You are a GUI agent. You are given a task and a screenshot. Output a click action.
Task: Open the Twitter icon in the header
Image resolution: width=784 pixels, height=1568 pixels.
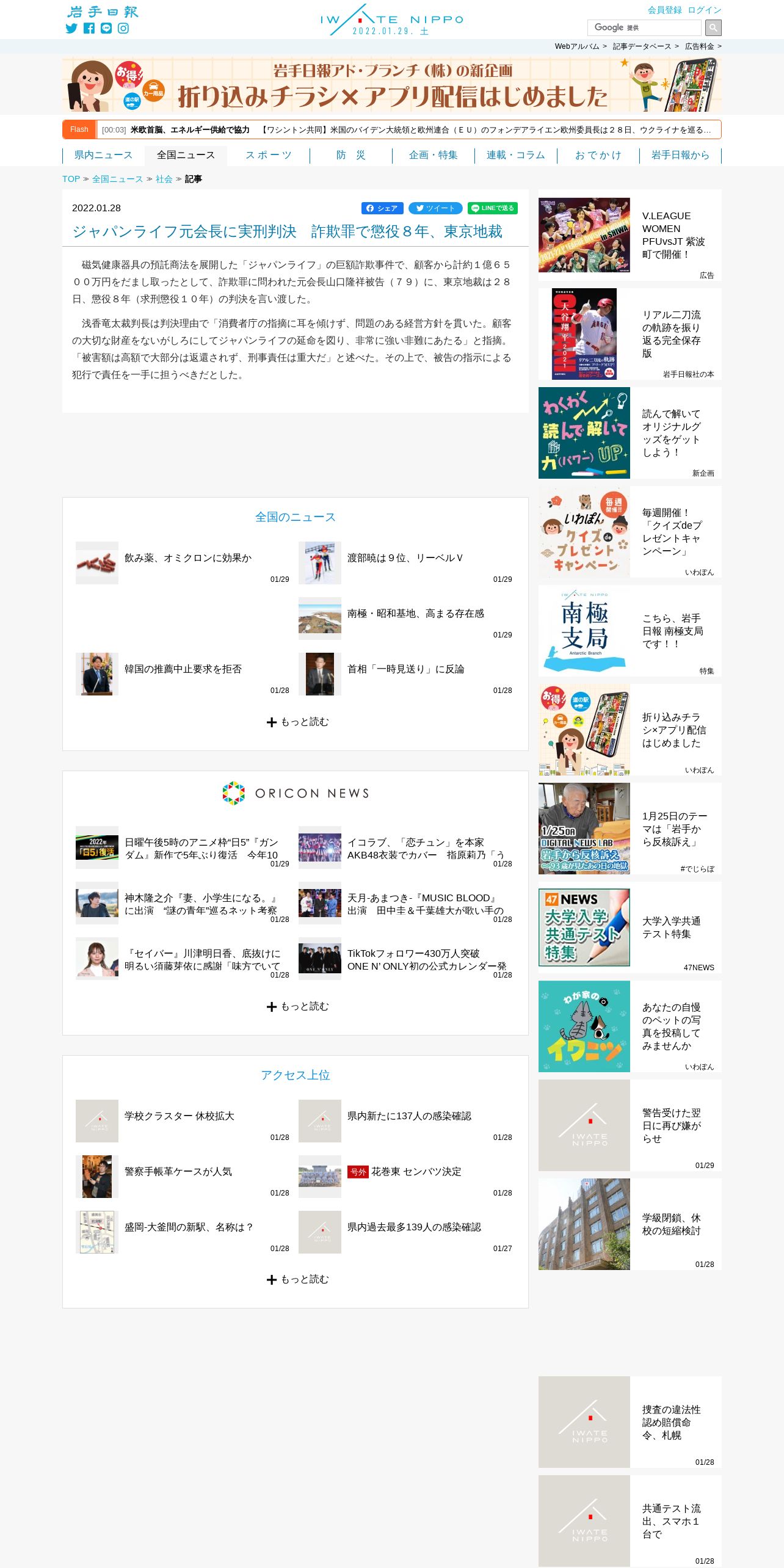point(71,28)
